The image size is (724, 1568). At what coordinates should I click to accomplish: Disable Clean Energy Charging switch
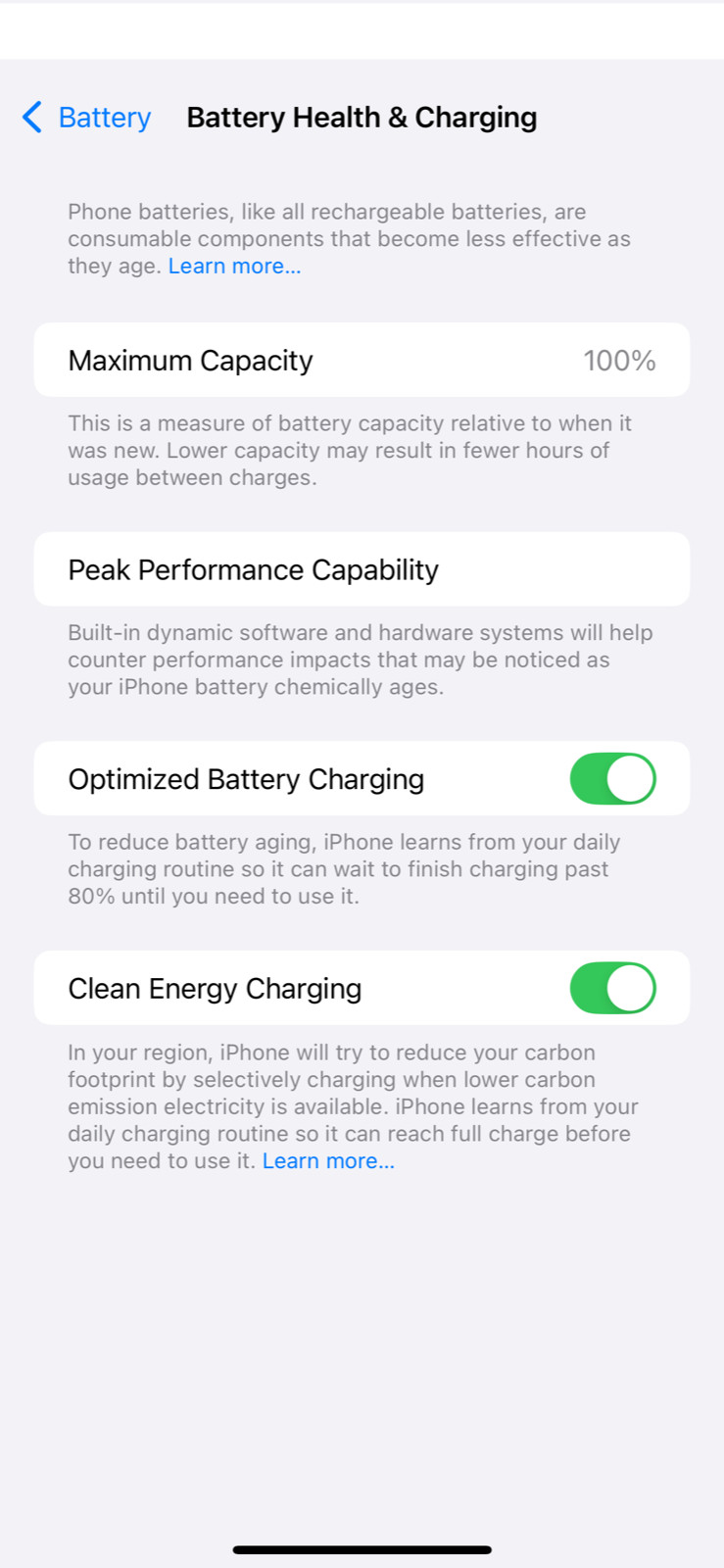pos(612,988)
